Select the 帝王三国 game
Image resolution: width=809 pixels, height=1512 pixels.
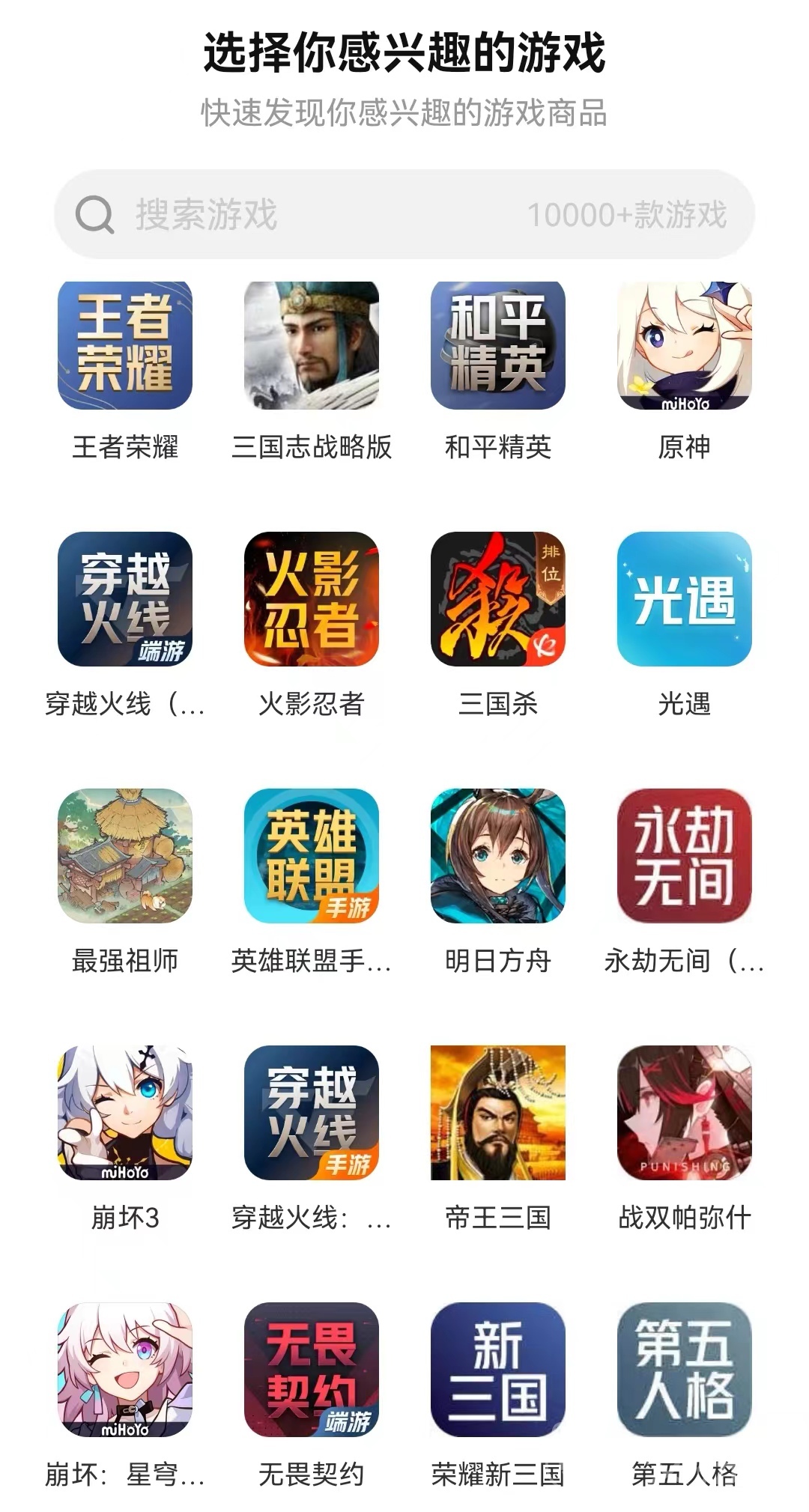[x=498, y=1113]
